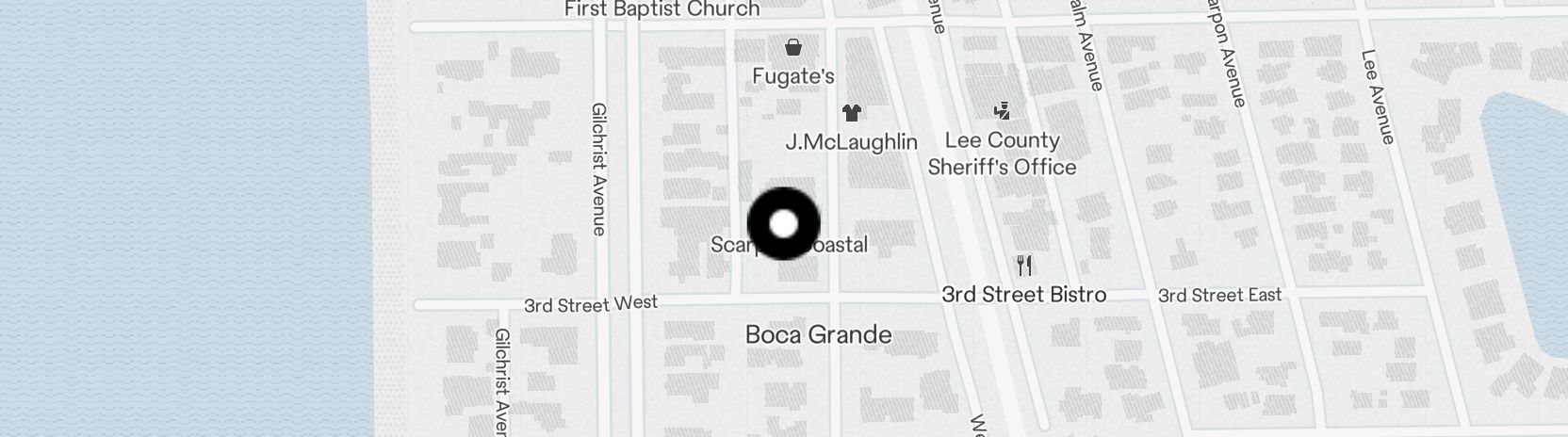Tap the black location pin marker

pos(783,224)
